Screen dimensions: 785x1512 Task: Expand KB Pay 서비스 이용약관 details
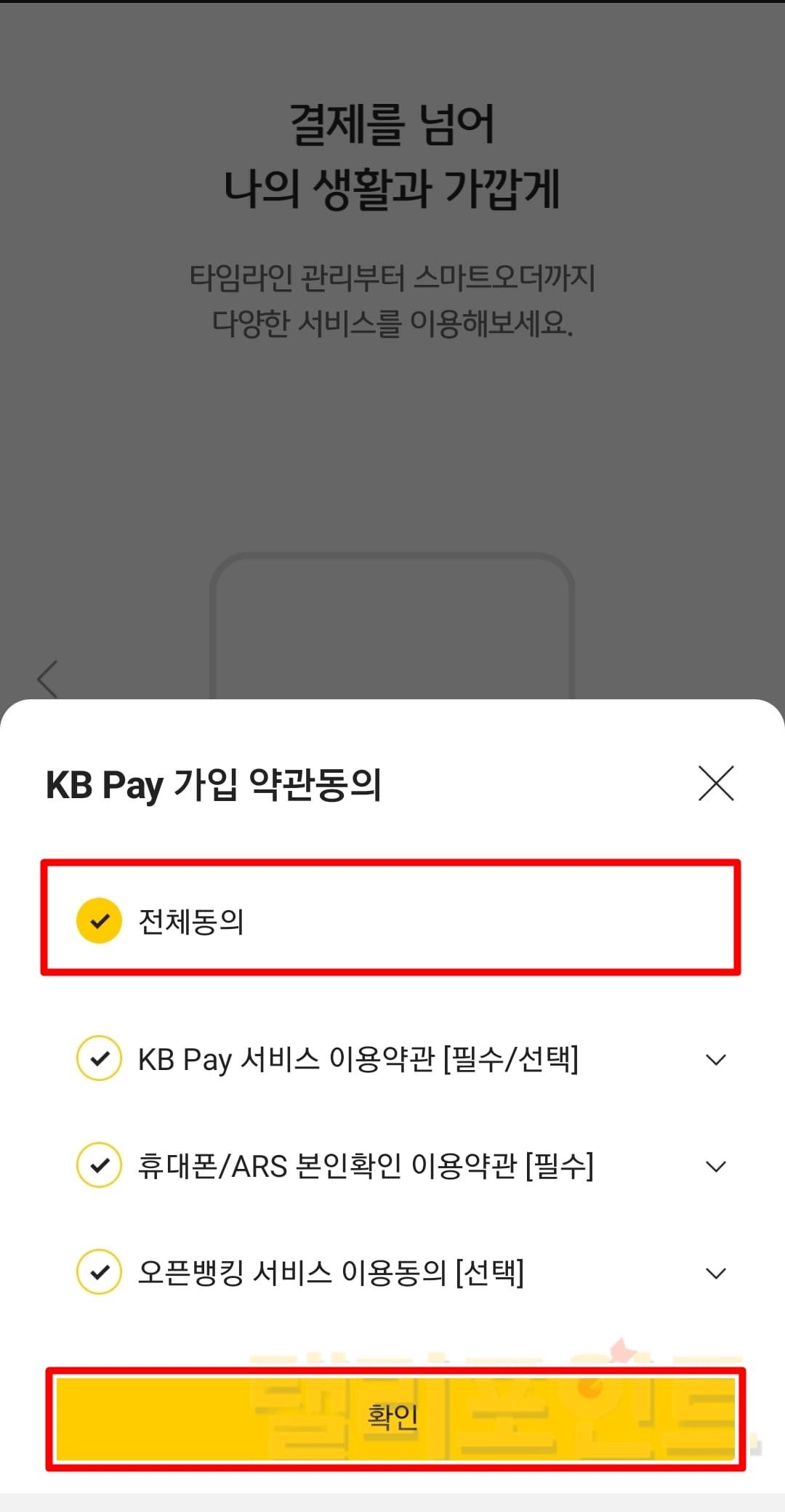pos(716,1060)
